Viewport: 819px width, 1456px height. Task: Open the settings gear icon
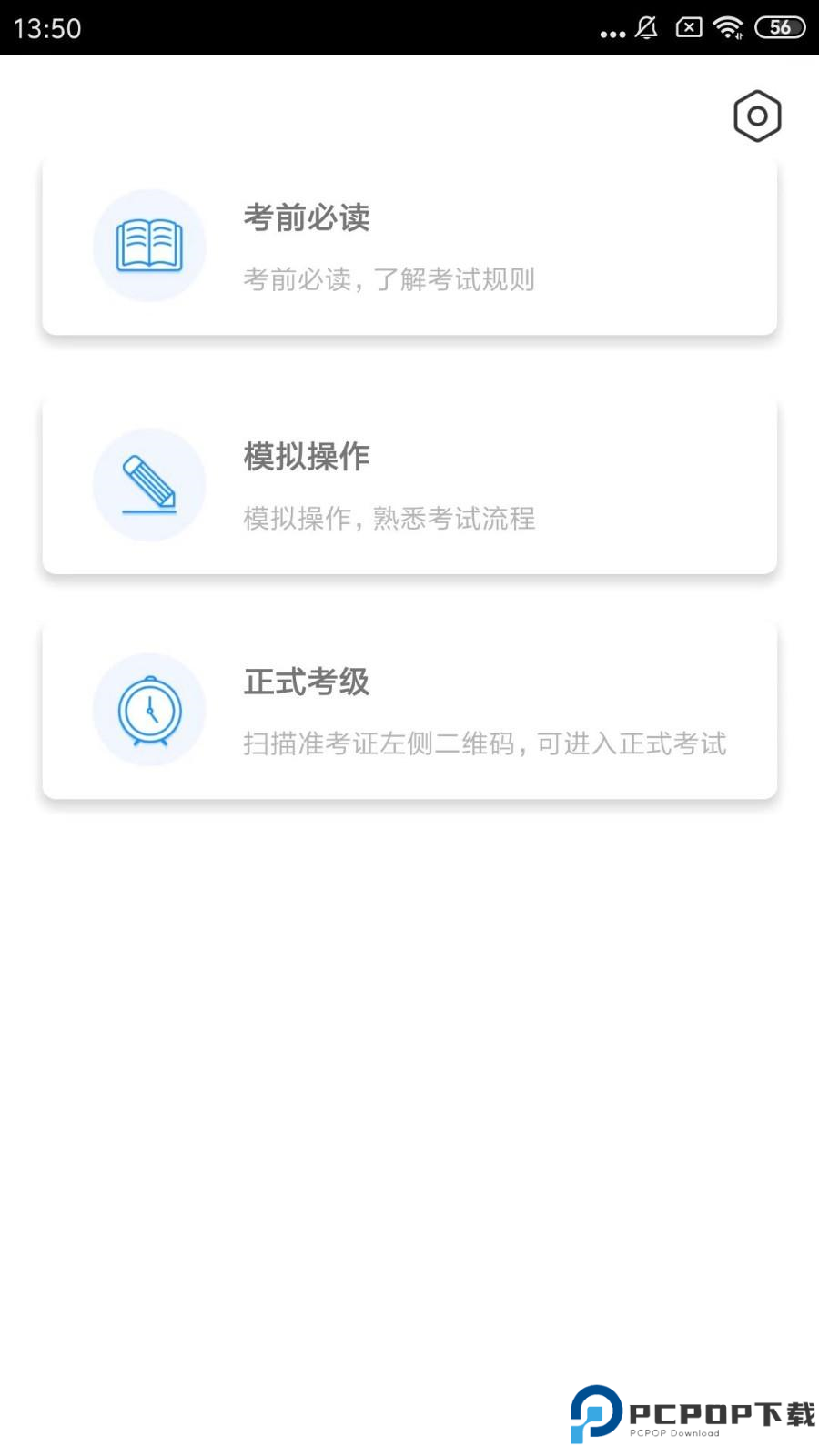tap(757, 116)
